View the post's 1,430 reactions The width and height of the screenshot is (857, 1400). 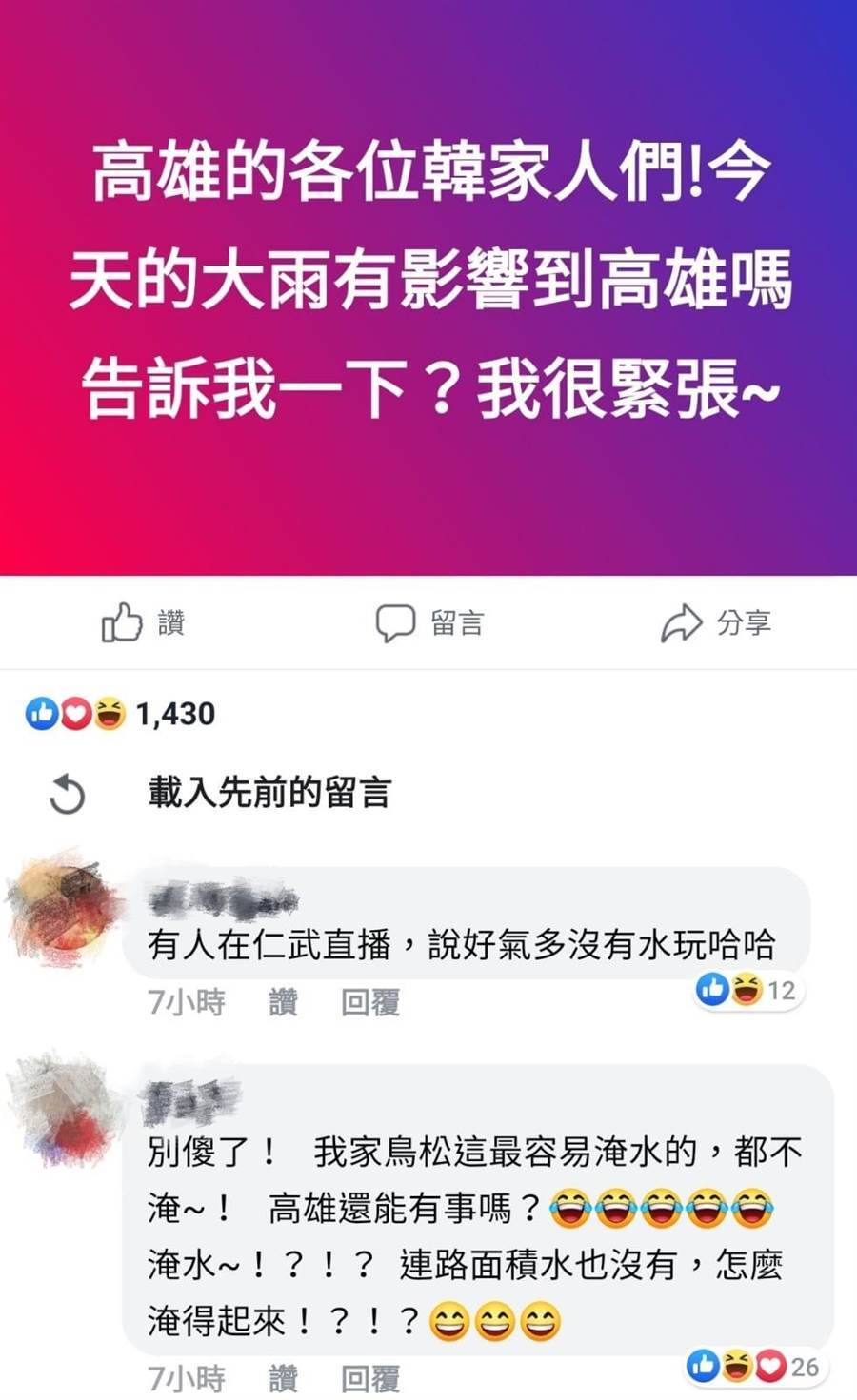[121, 713]
